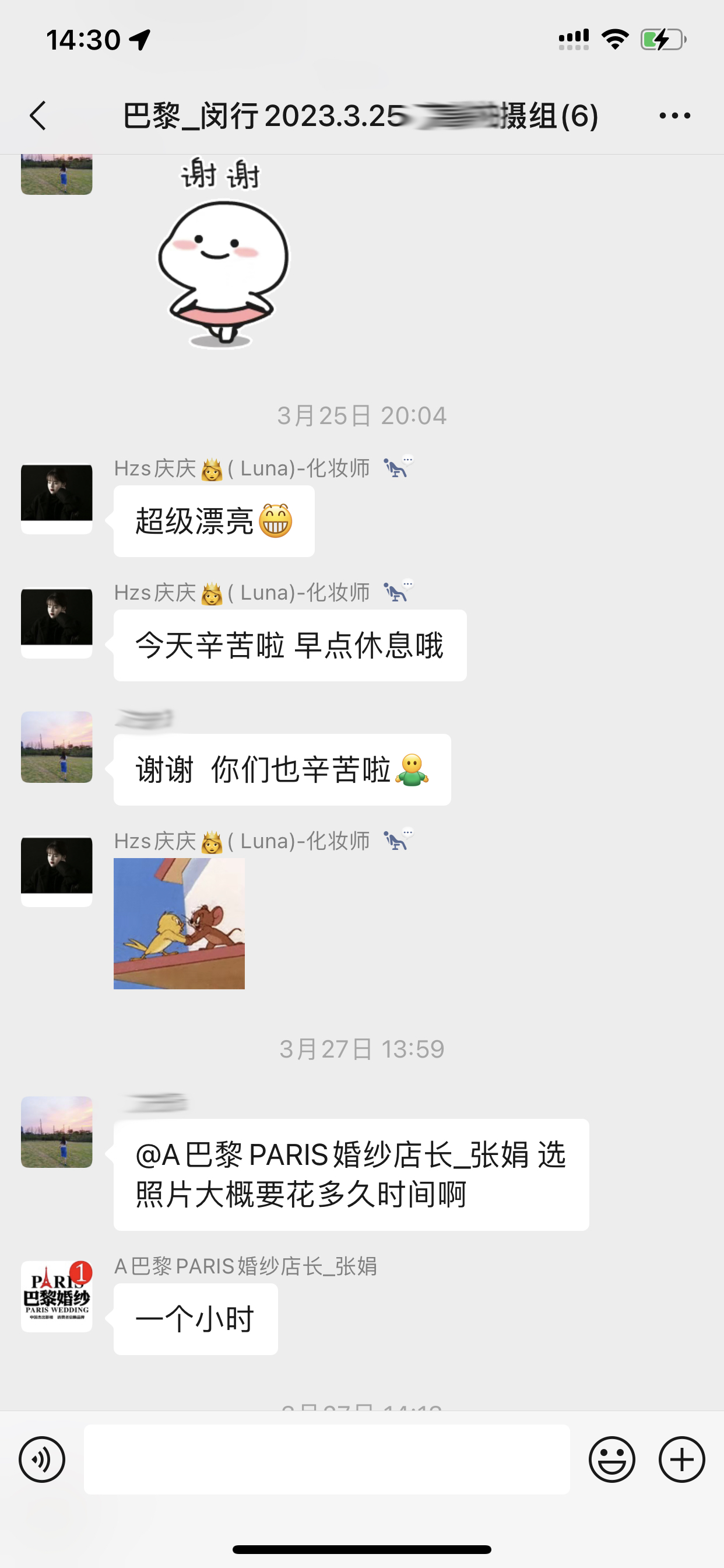724x1568 pixels.
Task: Open the group chat options menu
Action: [x=674, y=116]
